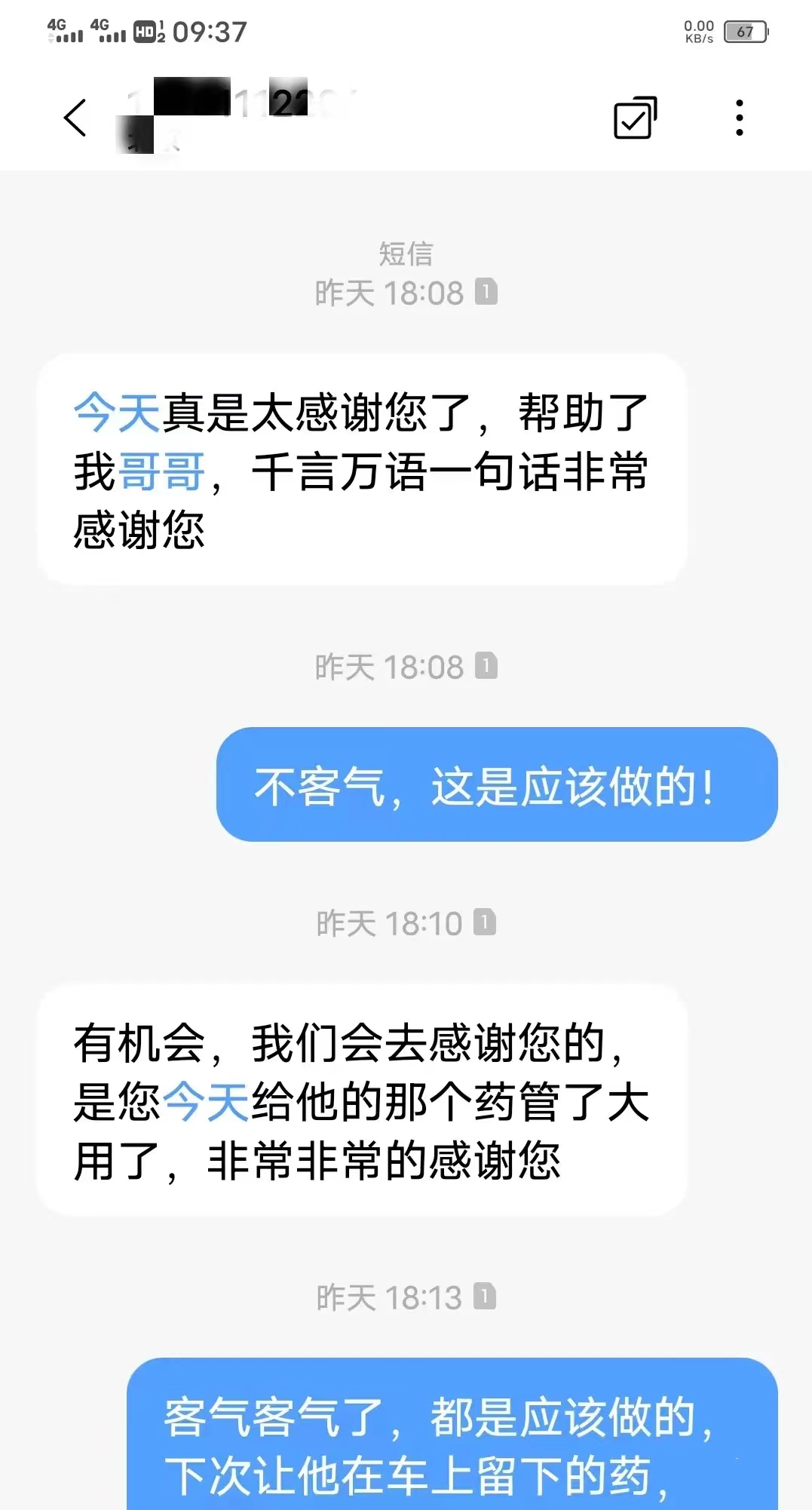Tap the highlighted 哥哥 link
812x1510 pixels.
[161, 471]
